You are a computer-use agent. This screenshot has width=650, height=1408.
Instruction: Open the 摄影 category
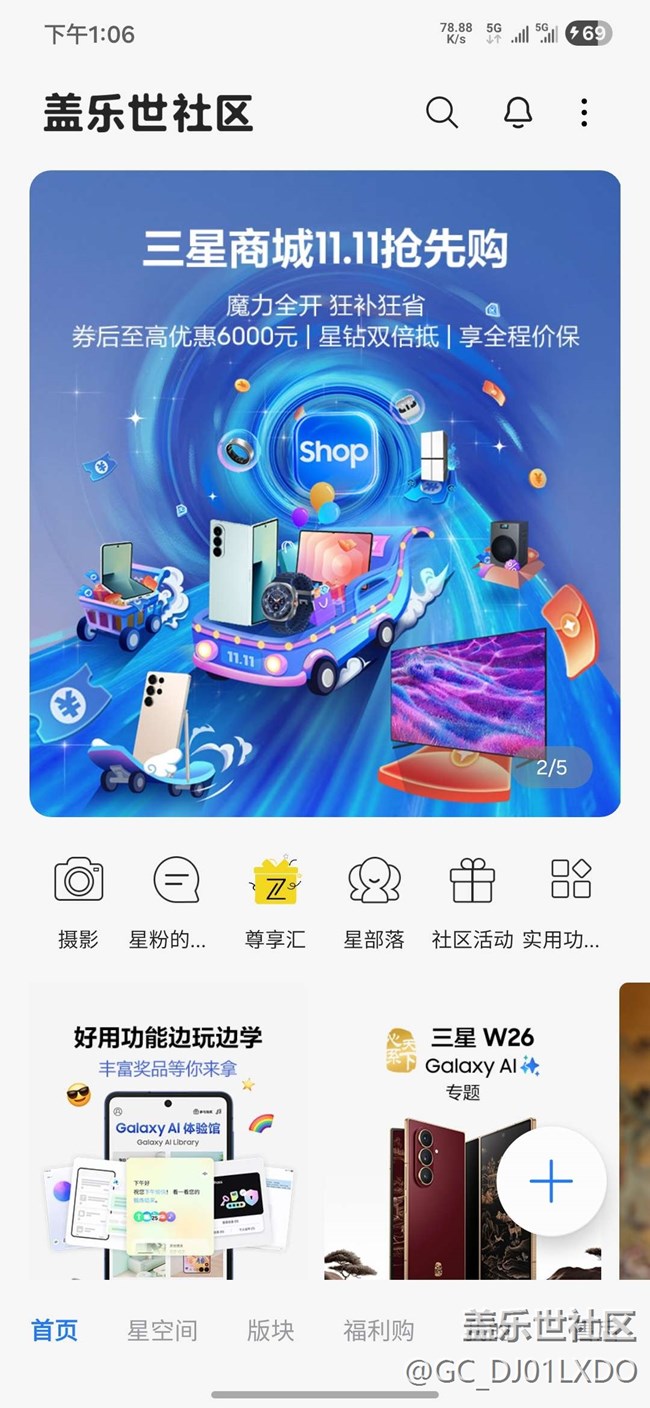(78, 900)
